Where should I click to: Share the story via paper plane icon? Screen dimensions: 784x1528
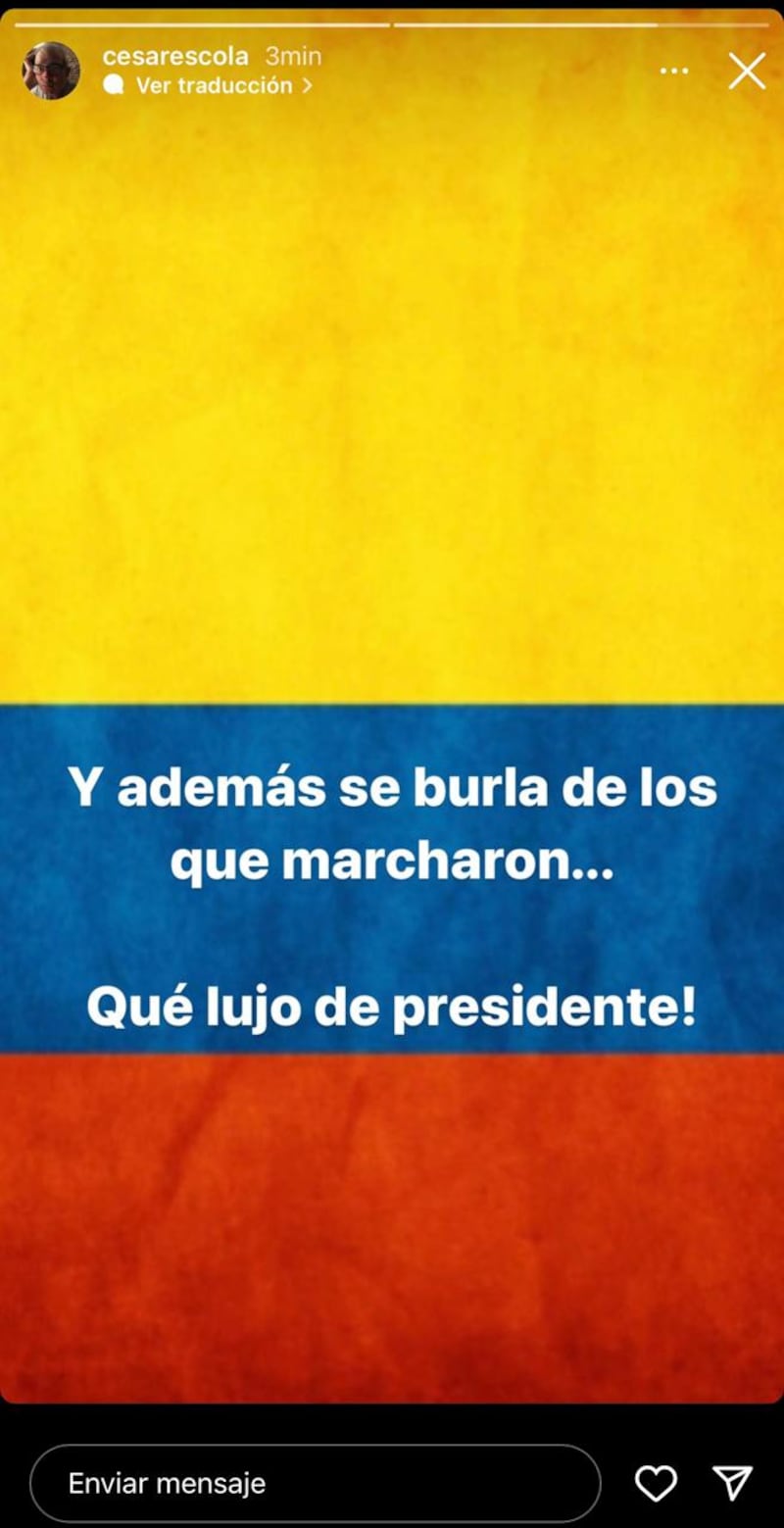pyautogui.click(x=732, y=1483)
